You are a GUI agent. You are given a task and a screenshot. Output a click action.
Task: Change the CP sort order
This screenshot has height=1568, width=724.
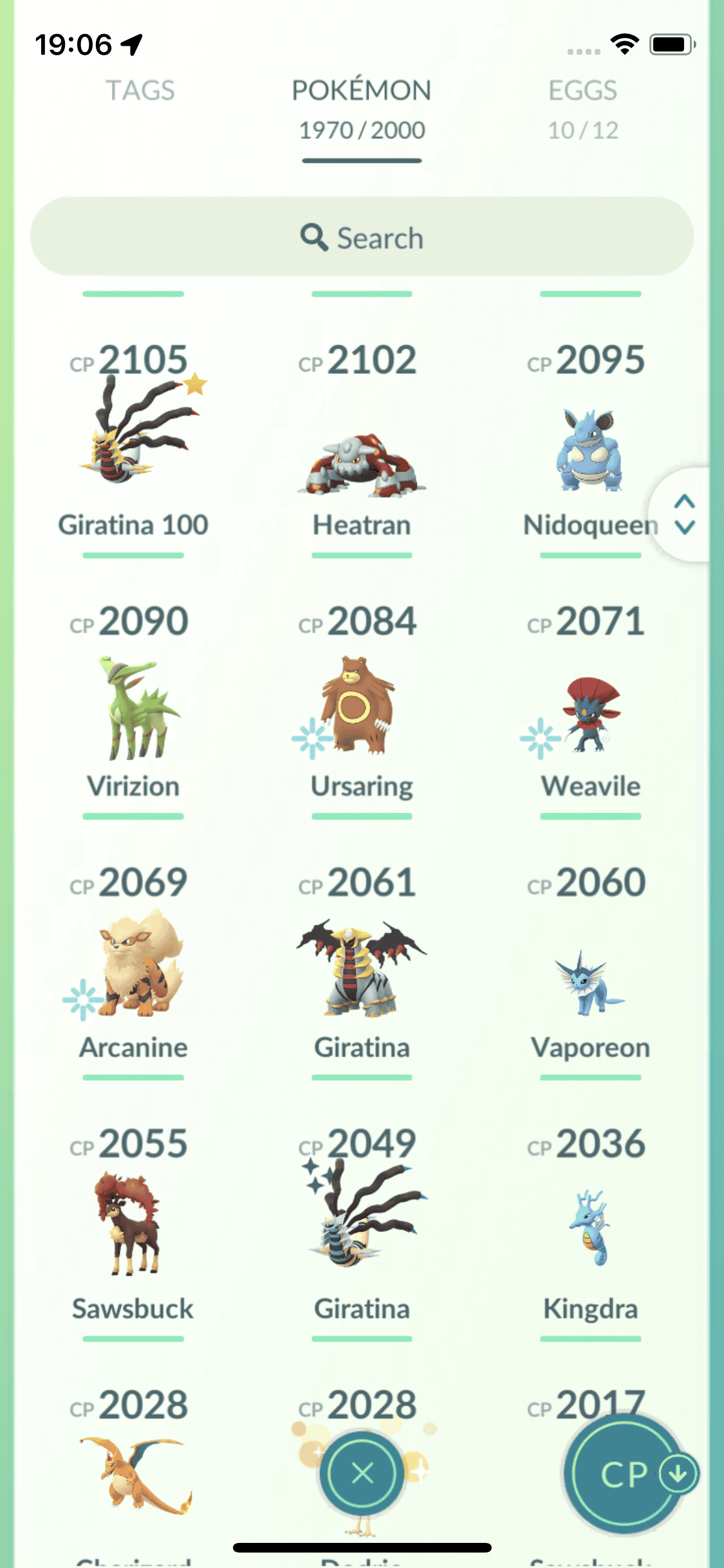(x=624, y=1474)
